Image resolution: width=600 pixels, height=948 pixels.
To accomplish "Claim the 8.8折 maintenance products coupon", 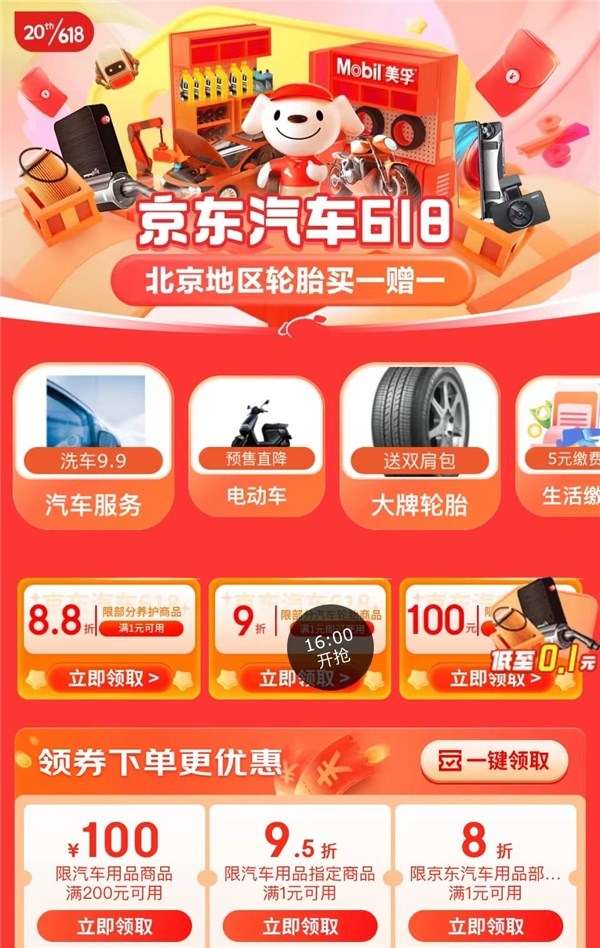I will [x=112, y=679].
